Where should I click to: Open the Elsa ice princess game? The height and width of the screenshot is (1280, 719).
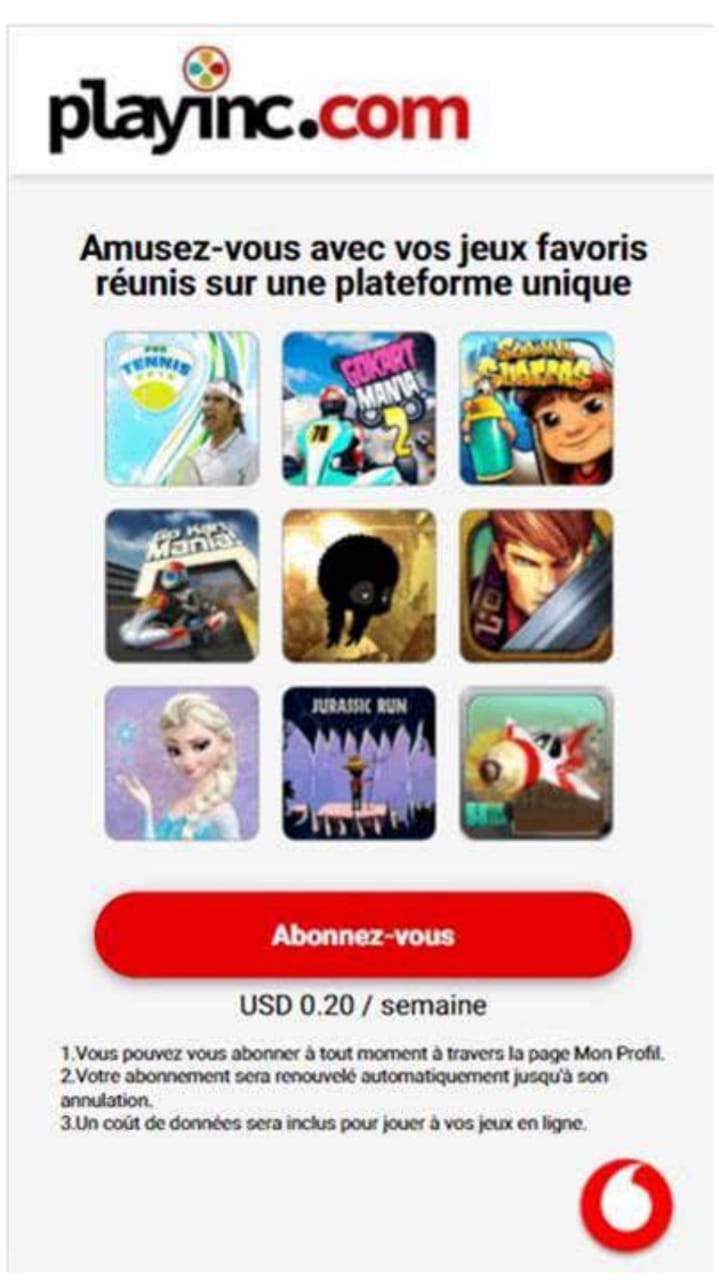tap(182, 763)
